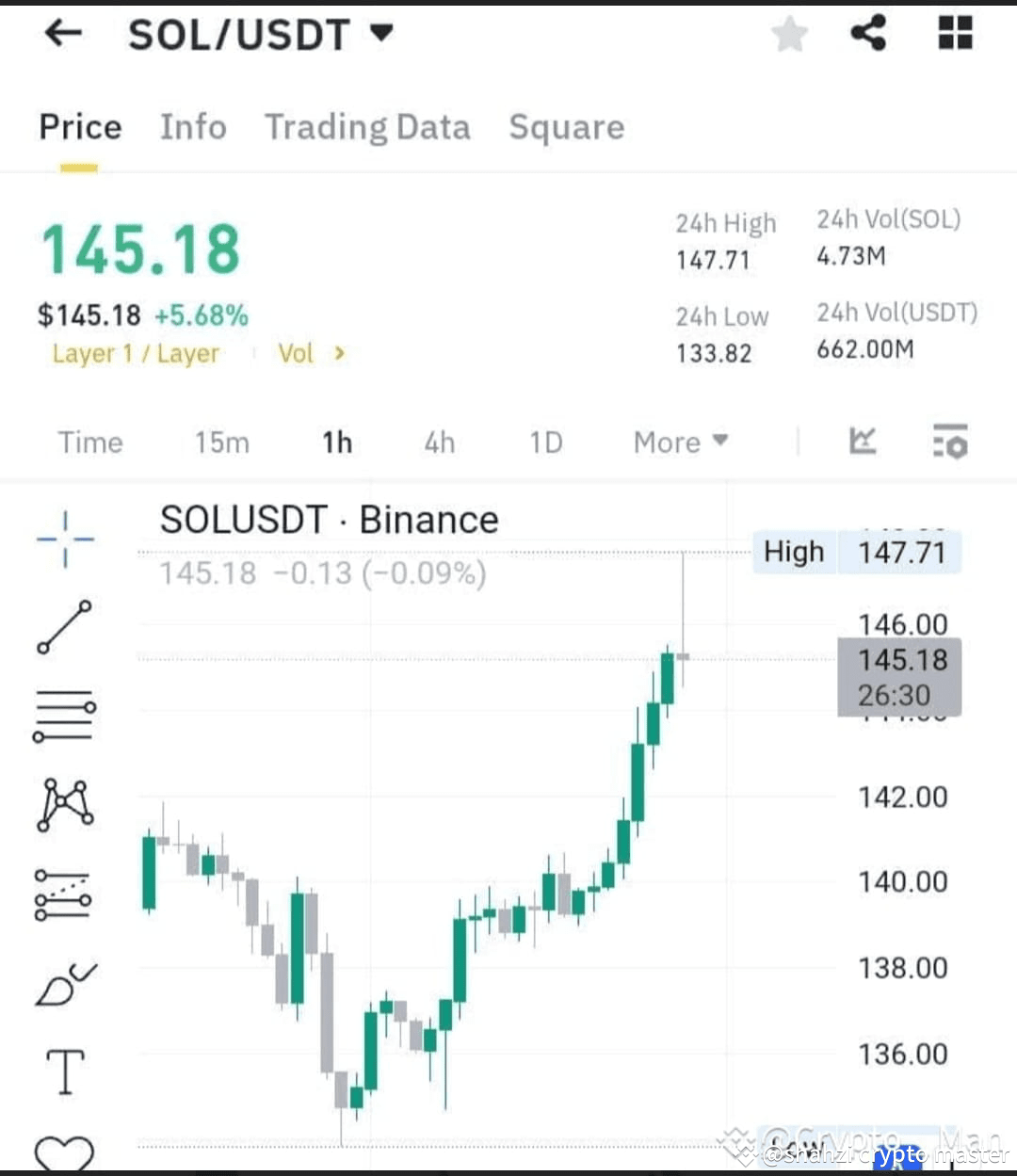Select the crosshair tool
Screen dimensions: 1017x1176
click(x=64, y=539)
